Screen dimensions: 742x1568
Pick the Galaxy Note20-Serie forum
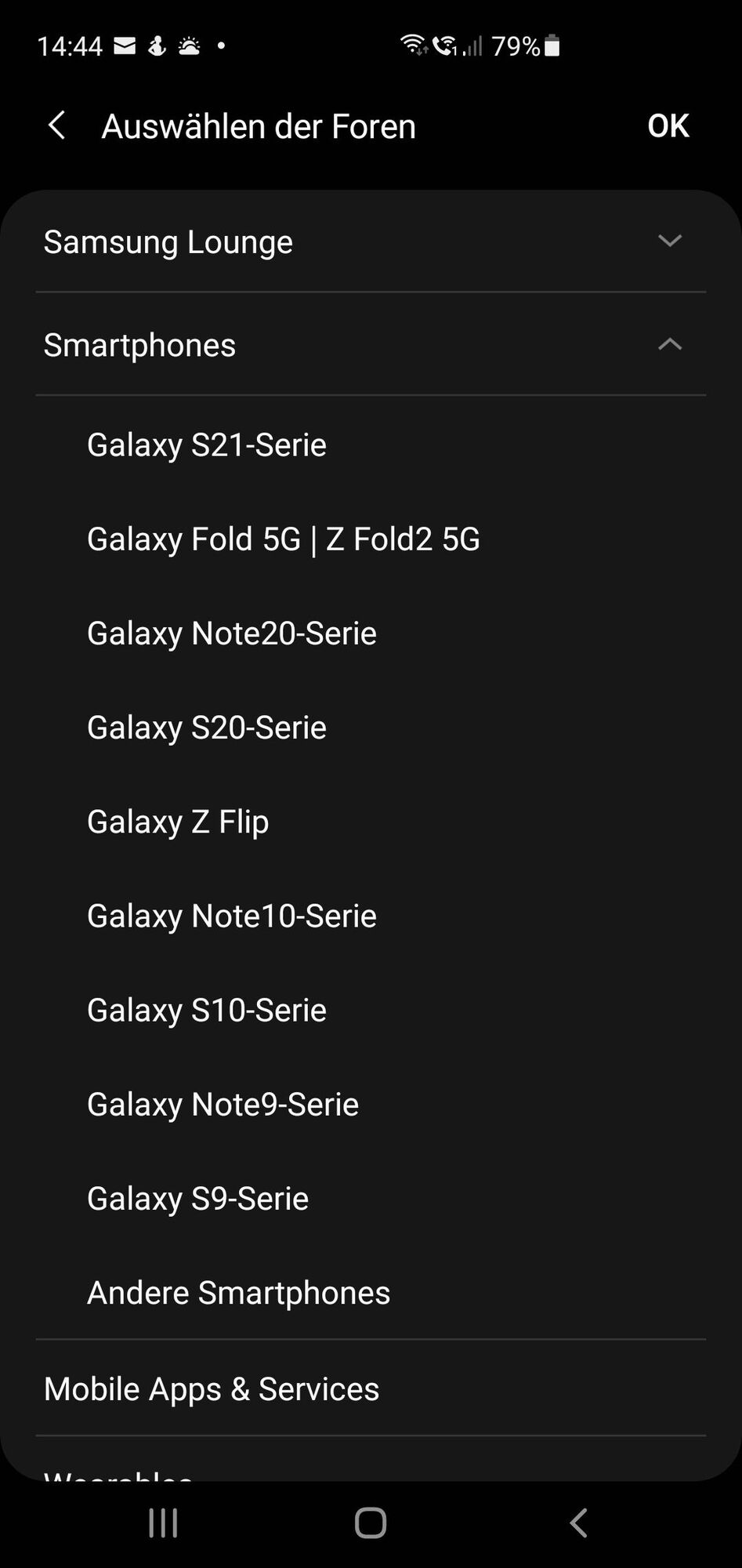click(232, 633)
